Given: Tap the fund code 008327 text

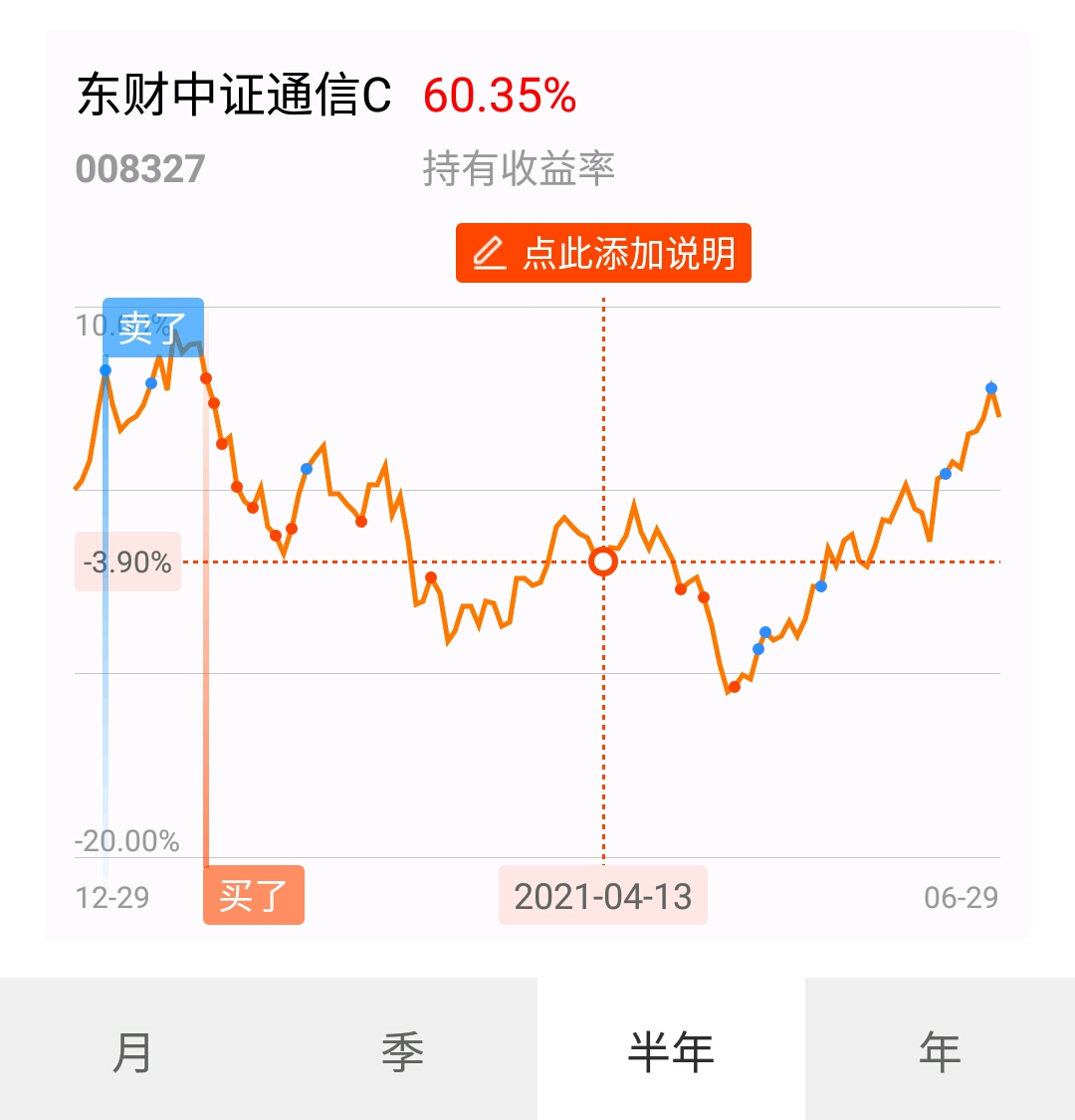Looking at the screenshot, I should (137, 169).
